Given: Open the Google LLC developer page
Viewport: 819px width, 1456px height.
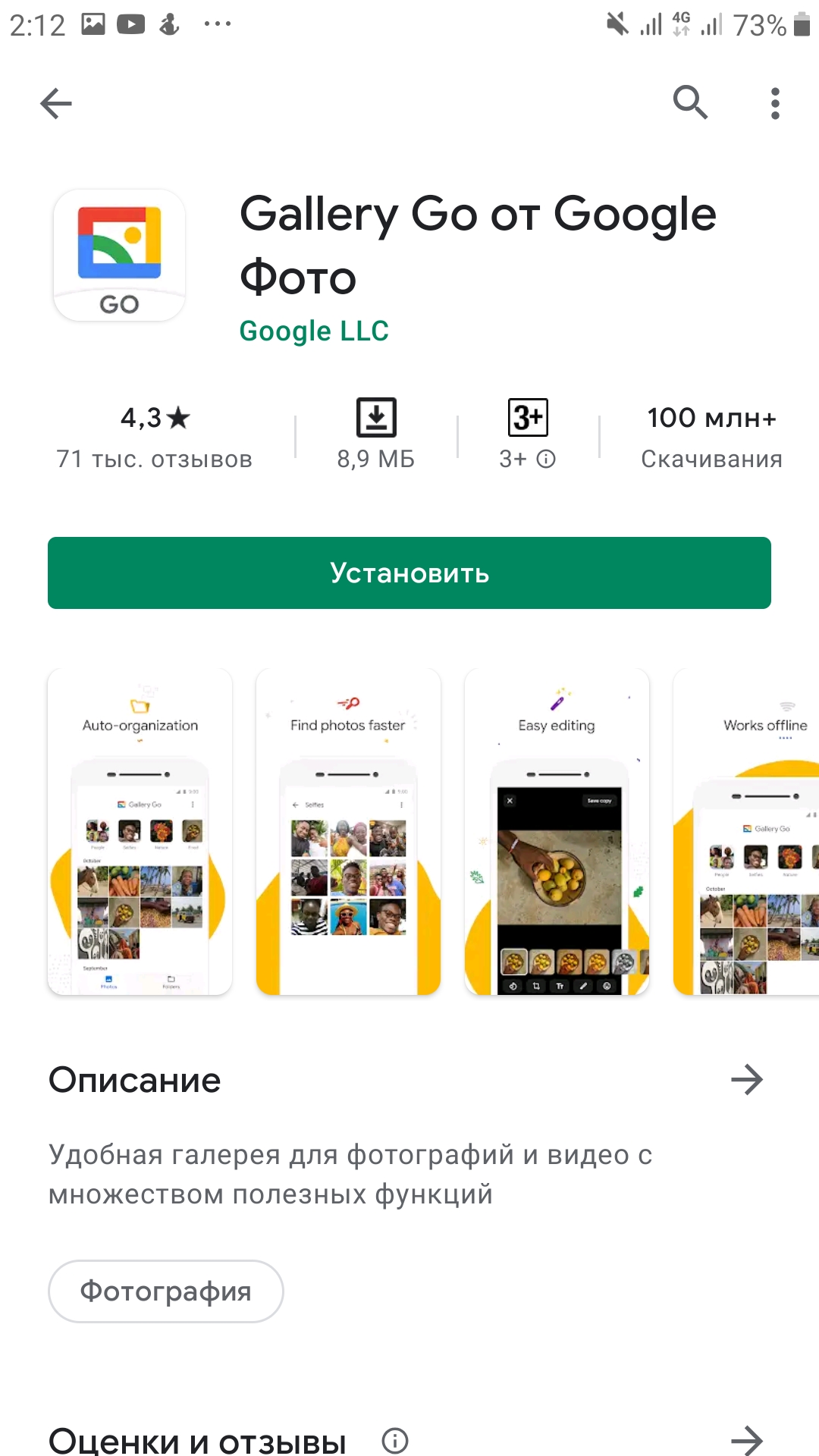Looking at the screenshot, I should [x=314, y=331].
